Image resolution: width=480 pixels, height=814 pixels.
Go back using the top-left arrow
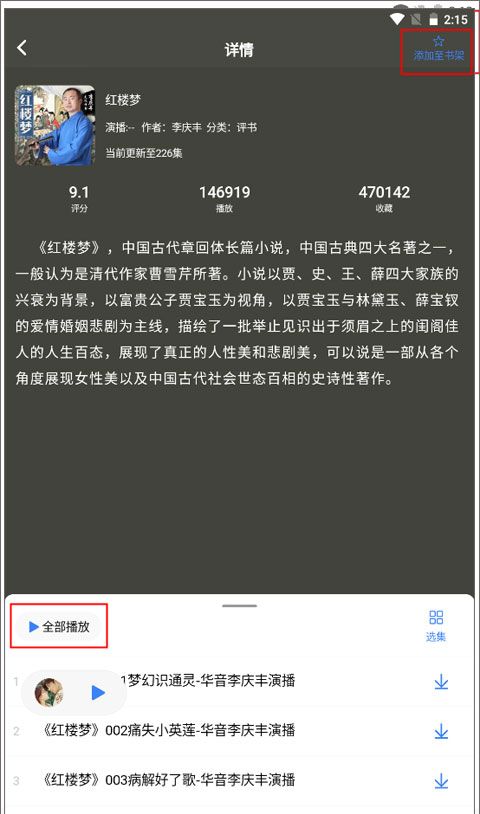coord(22,48)
